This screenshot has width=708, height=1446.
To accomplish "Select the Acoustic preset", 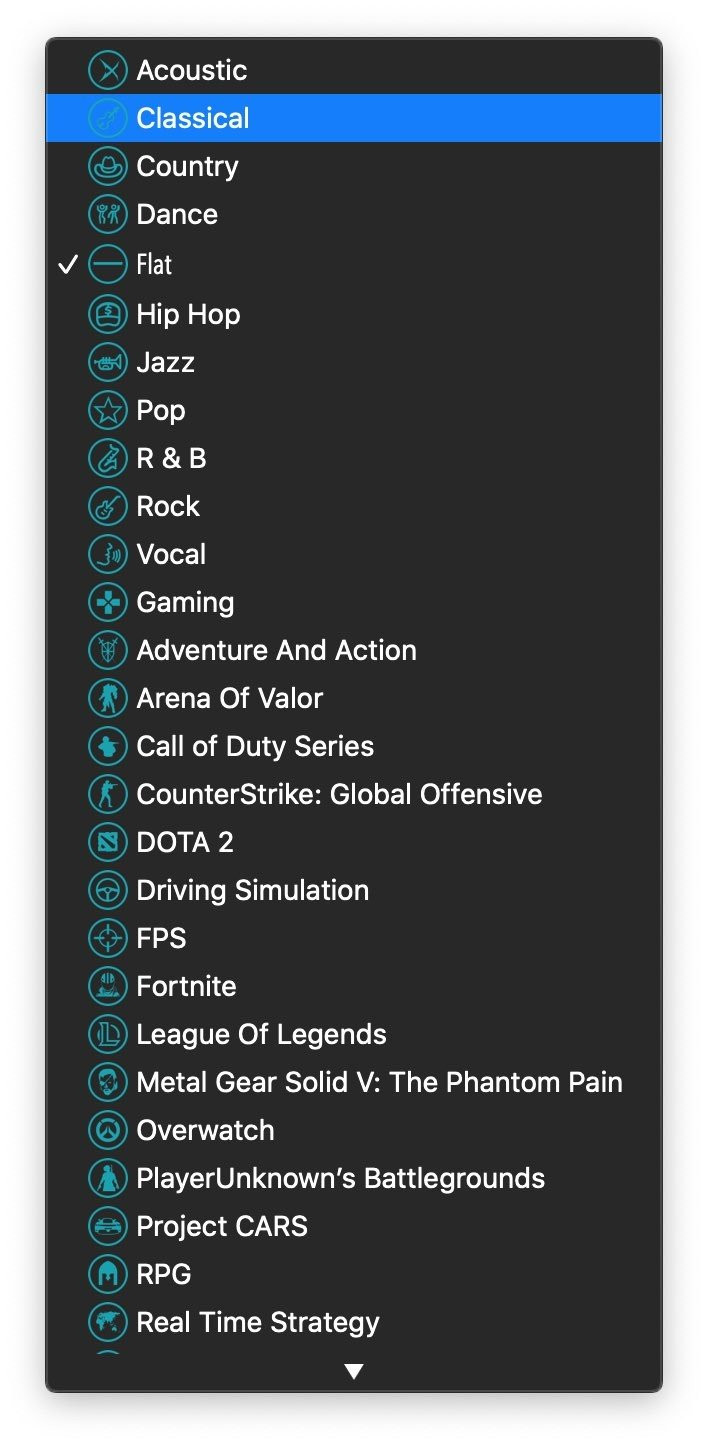I will (192, 70).
